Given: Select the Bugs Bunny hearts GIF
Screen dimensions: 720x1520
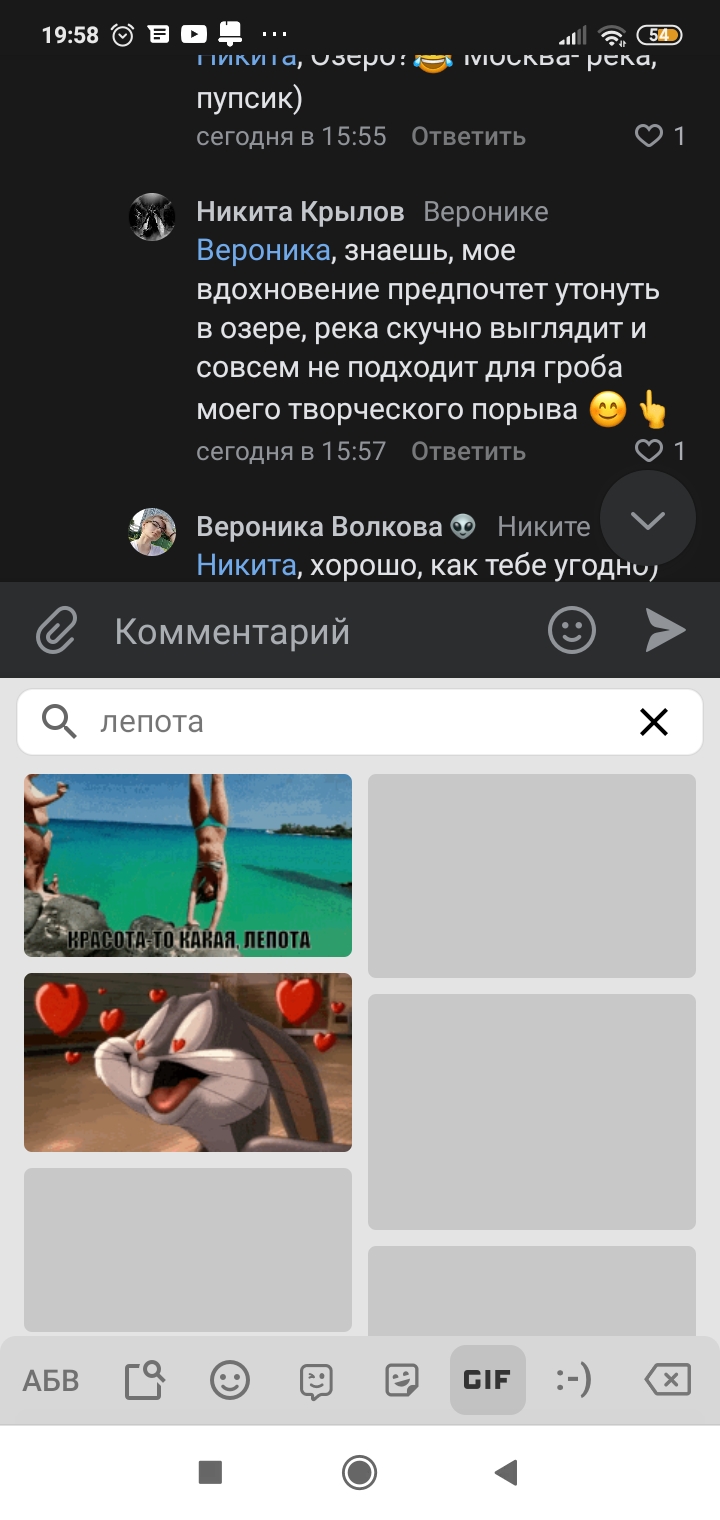Looking at the screenshot, I should click(x=188, y=1062).
